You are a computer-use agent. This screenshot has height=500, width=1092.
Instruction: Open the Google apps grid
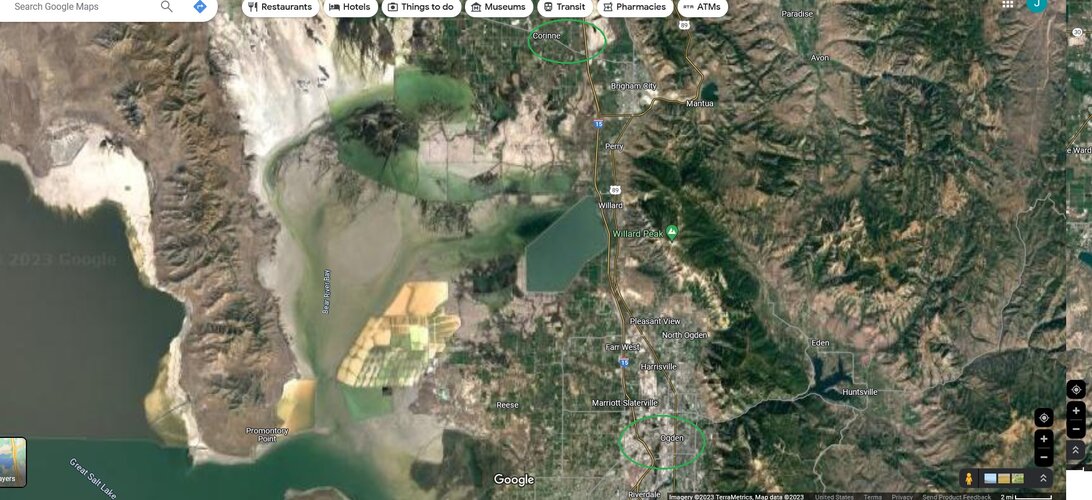(x=1007, y=4)
